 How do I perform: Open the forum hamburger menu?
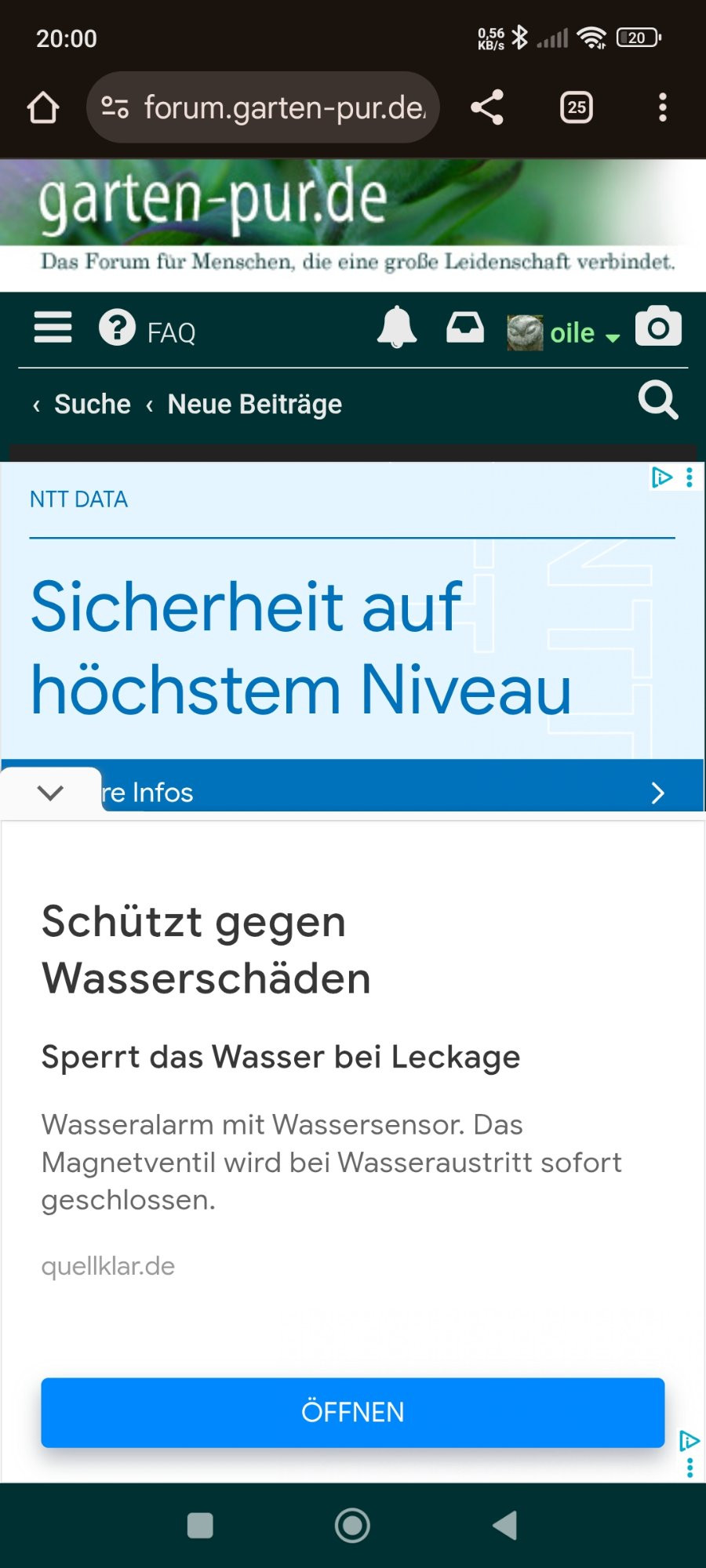(53, 328)
